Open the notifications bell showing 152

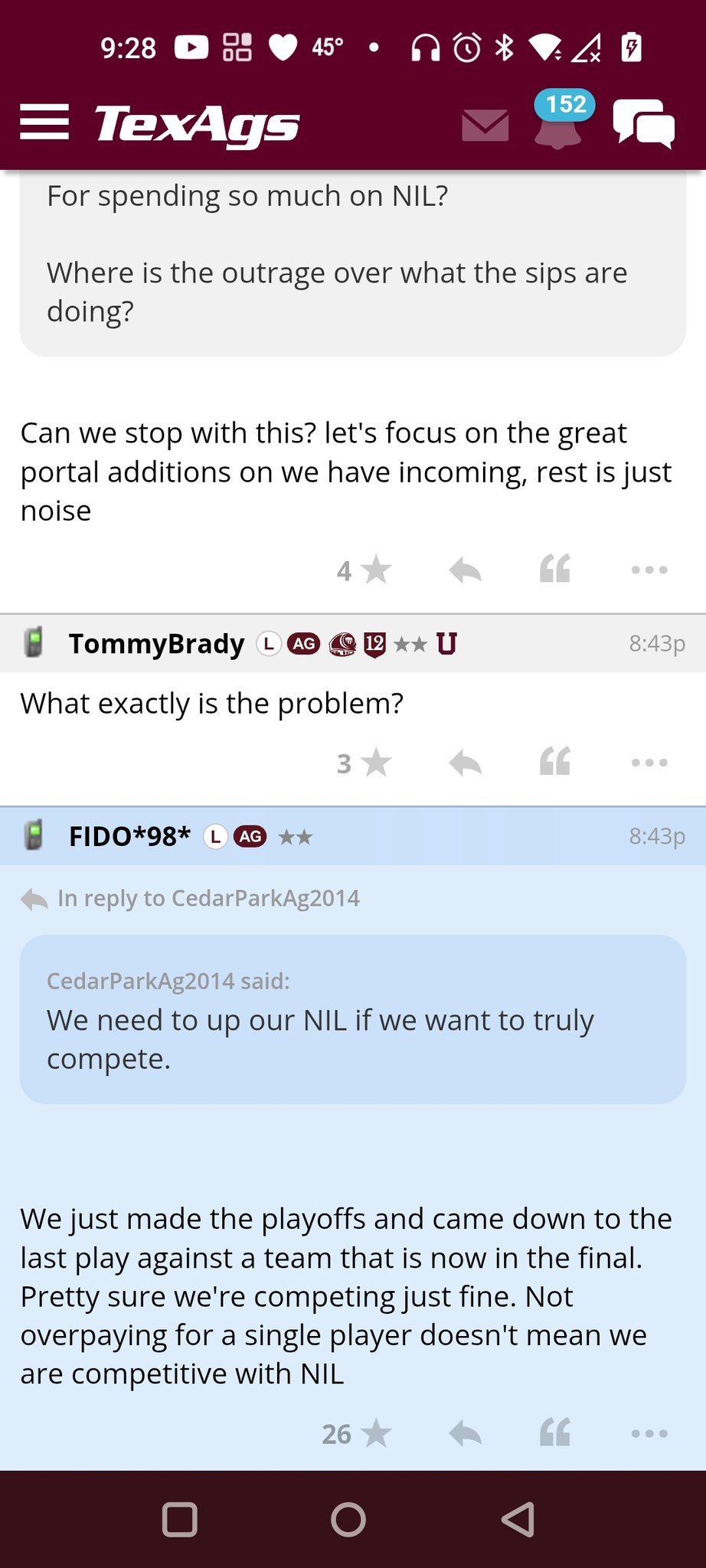[557, 126]
